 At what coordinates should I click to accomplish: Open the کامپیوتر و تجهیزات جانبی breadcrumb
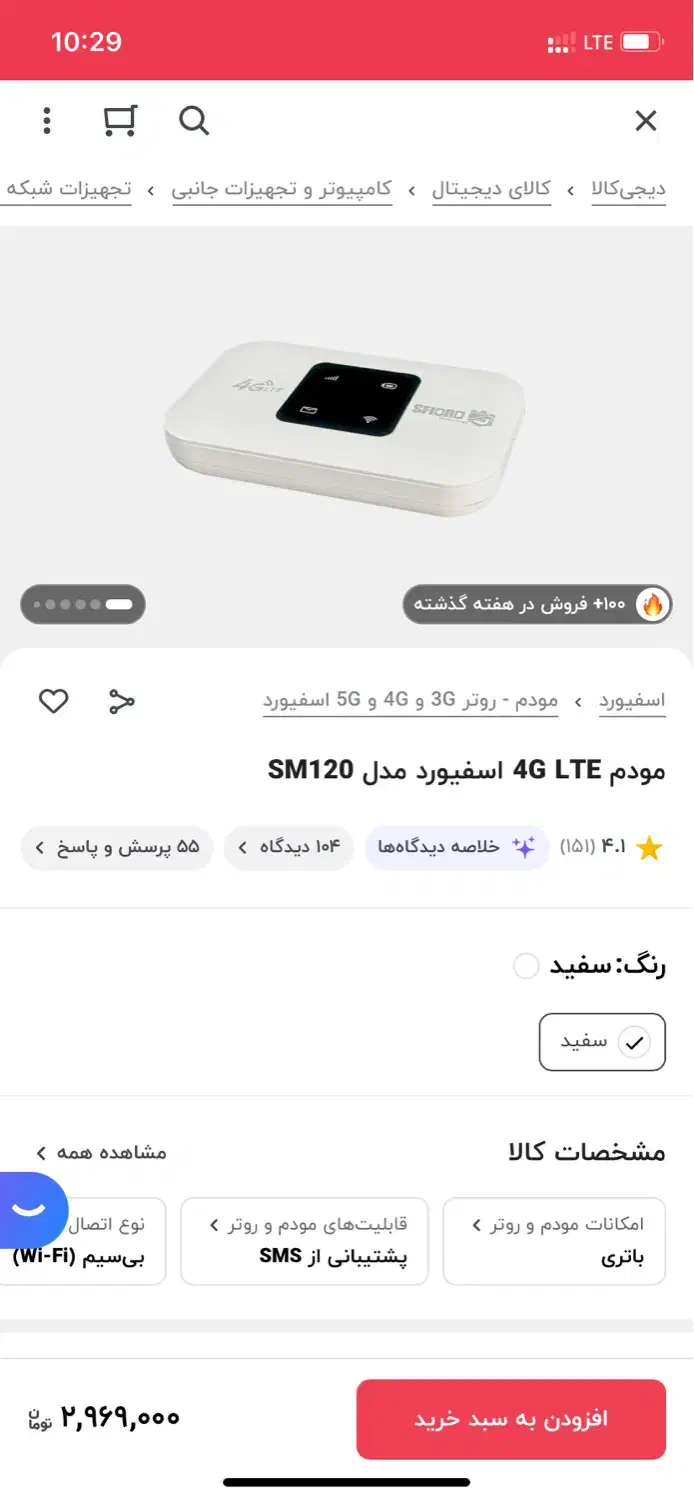coord(282,189)
